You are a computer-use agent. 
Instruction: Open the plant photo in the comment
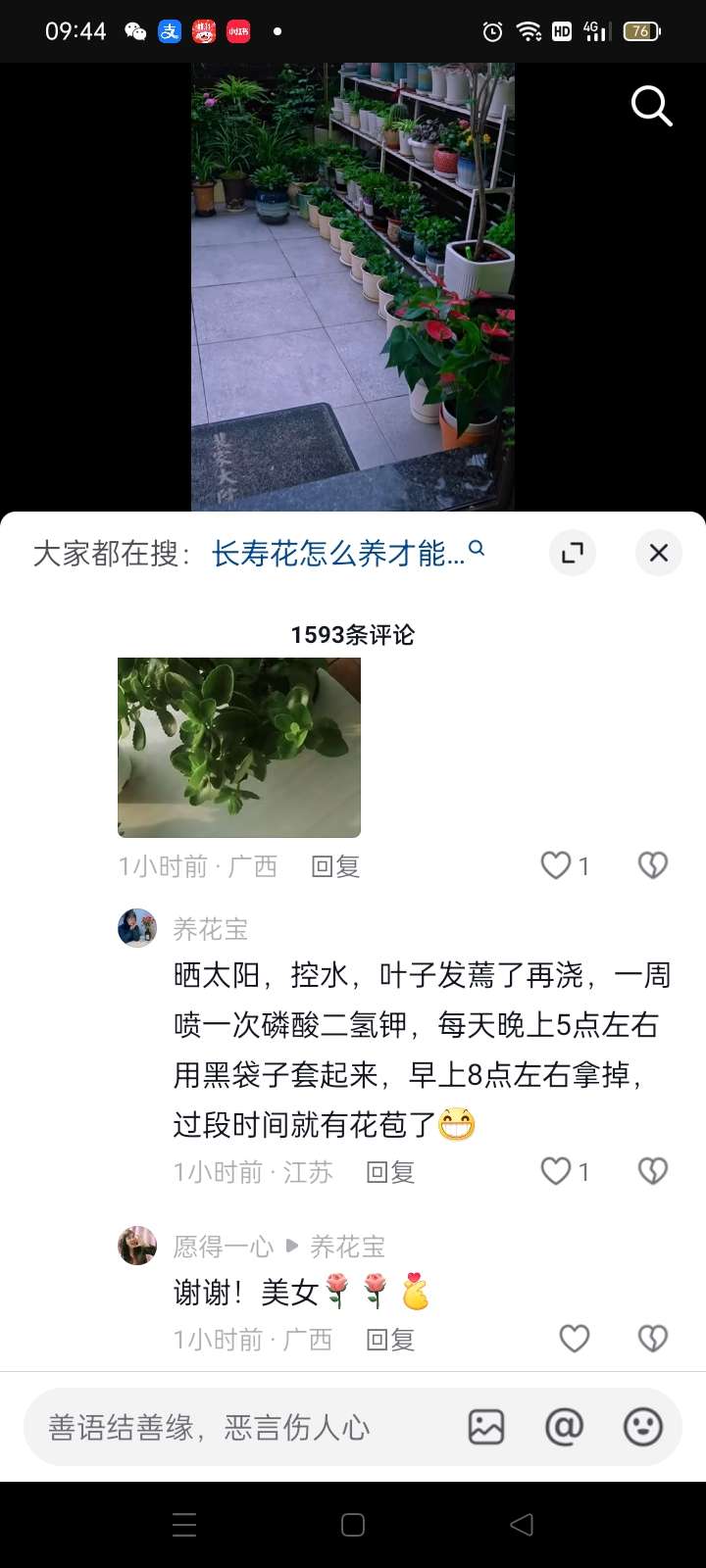coord(239,747)
